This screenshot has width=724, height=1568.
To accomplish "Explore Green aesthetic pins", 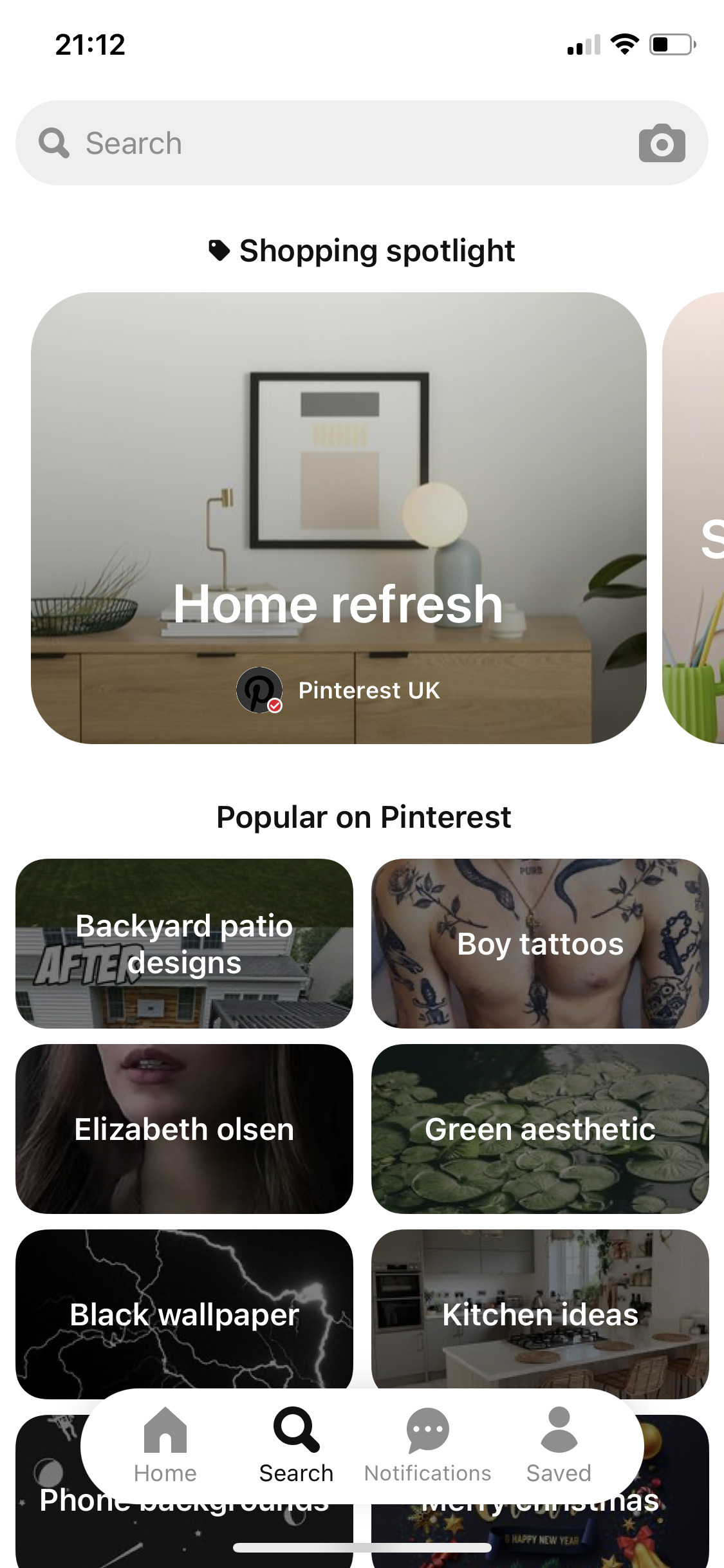I will [x=540, y=1129].
